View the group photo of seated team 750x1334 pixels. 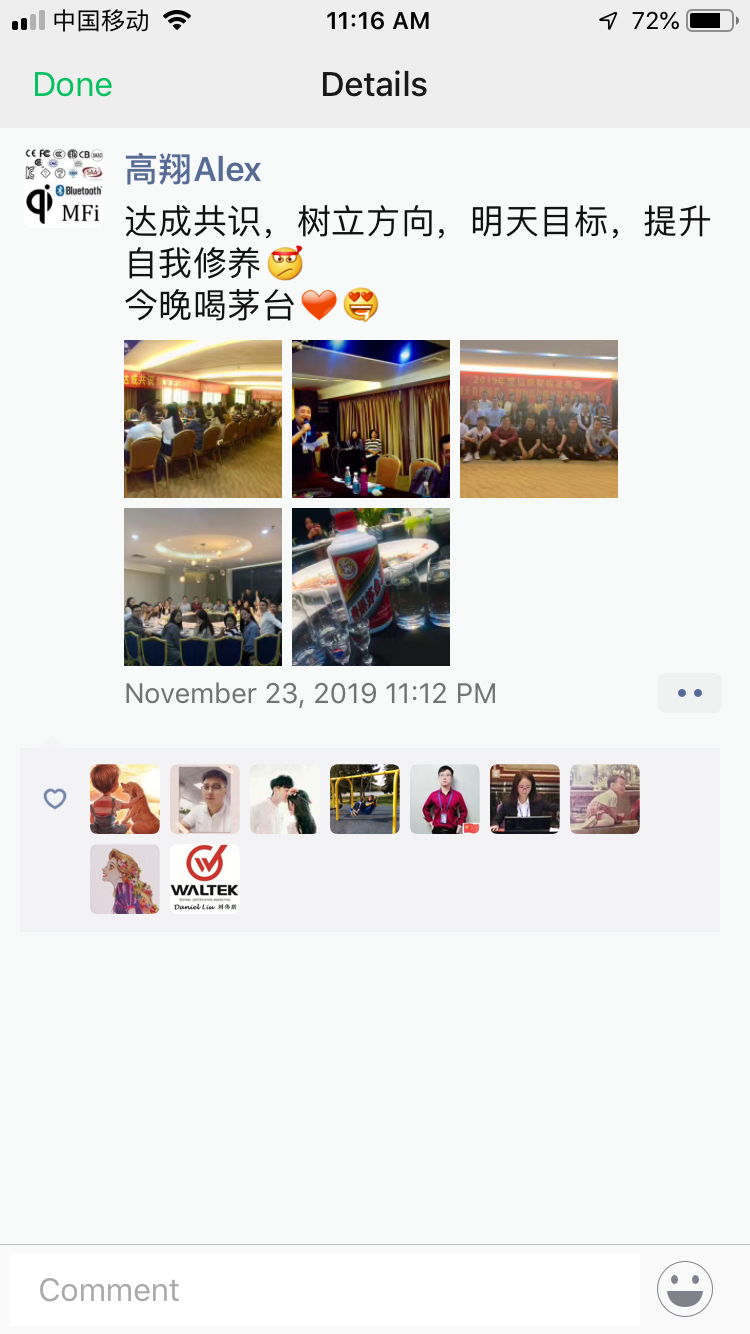pyautogui.click(x=539, y=419)
